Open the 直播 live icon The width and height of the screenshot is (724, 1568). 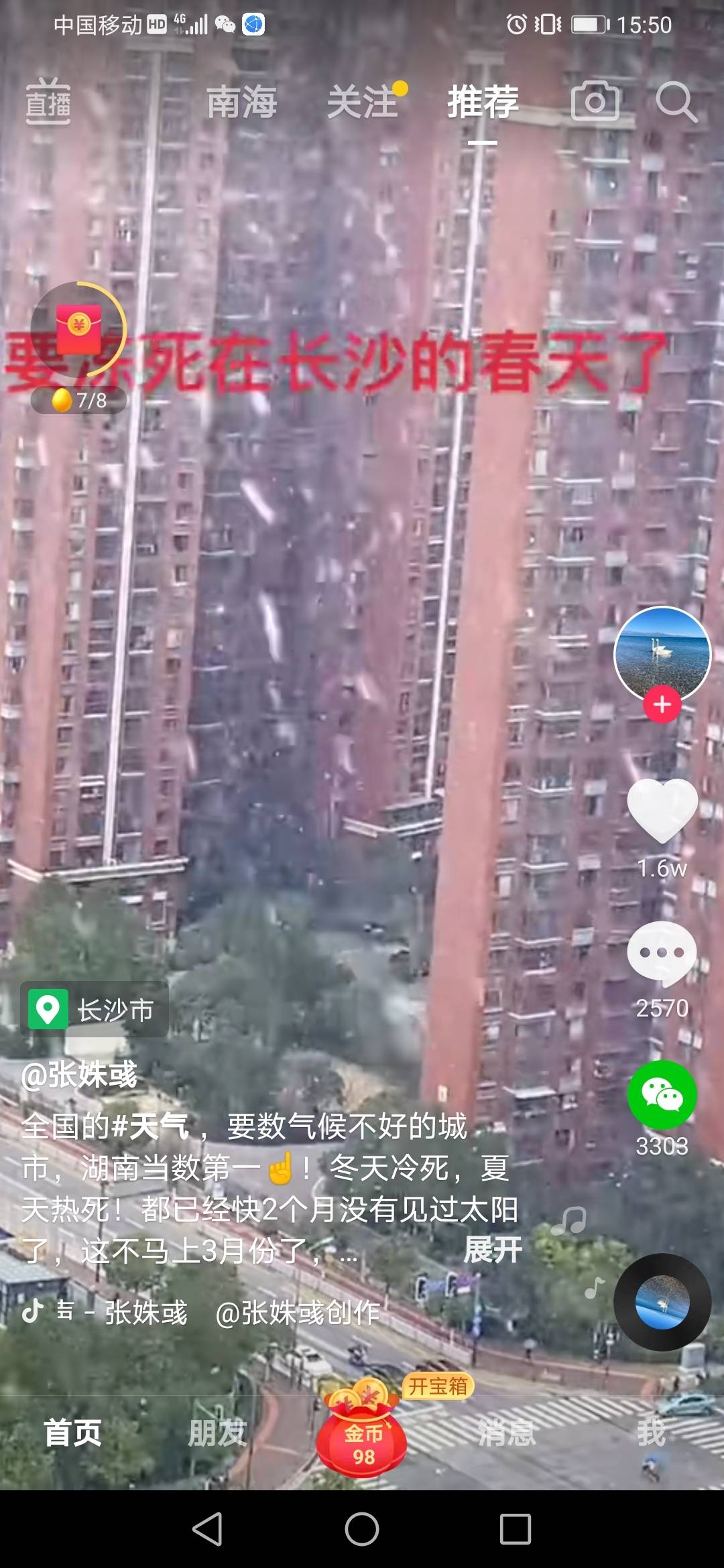(x=48, y=101)
